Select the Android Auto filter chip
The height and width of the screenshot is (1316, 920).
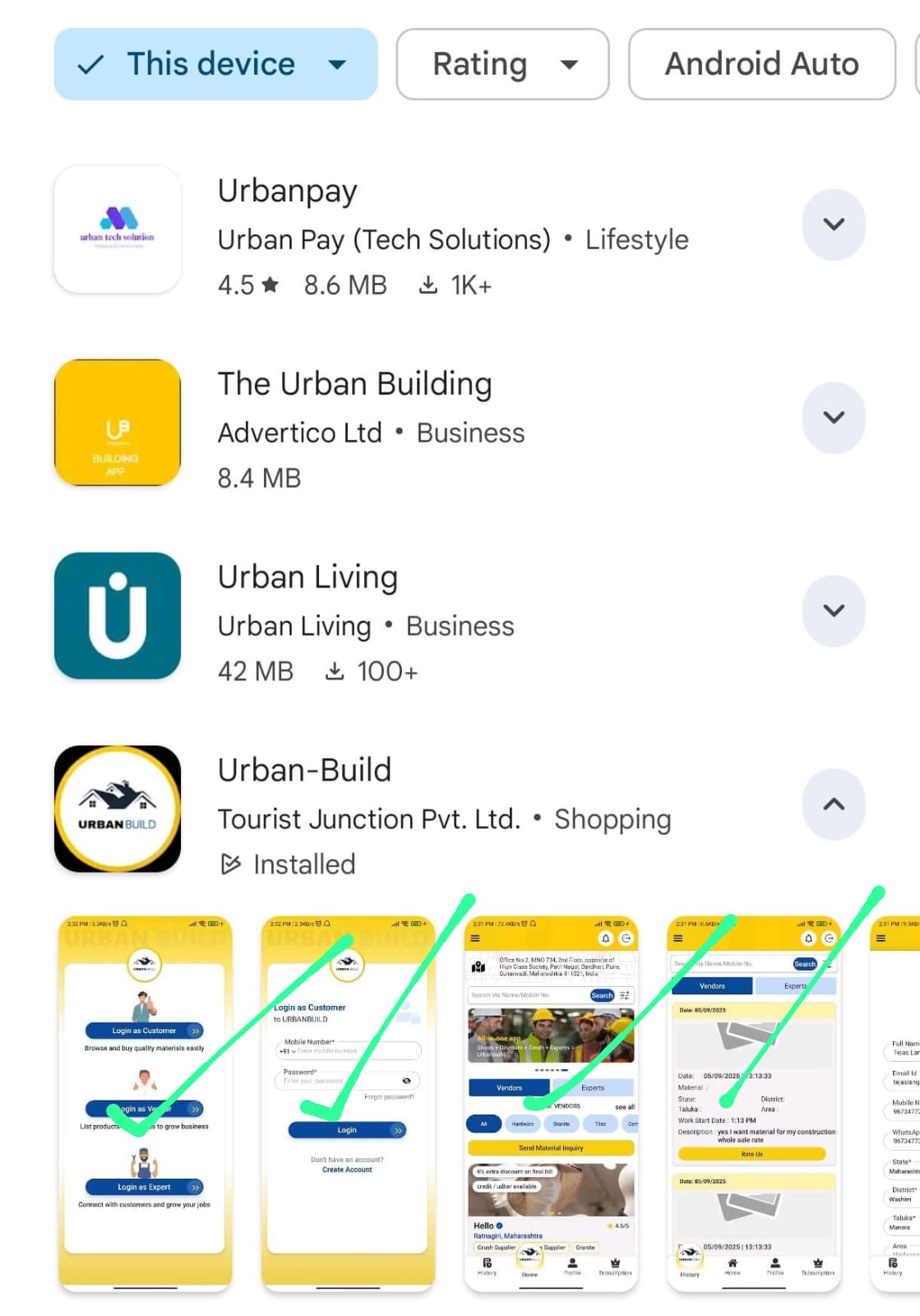[x=761, y=64]
